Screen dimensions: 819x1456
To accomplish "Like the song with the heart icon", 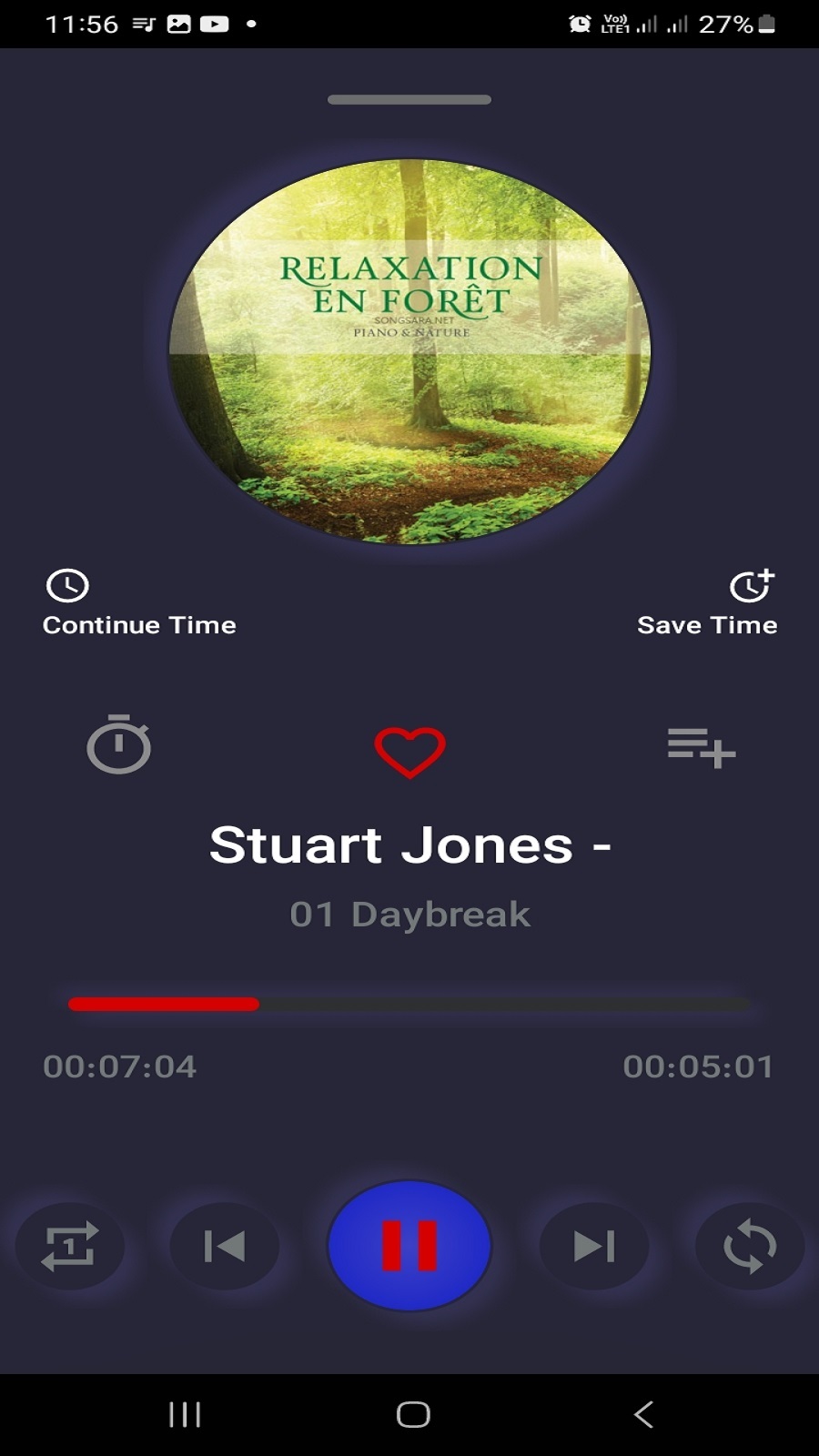I will click(x=409, y=752).
